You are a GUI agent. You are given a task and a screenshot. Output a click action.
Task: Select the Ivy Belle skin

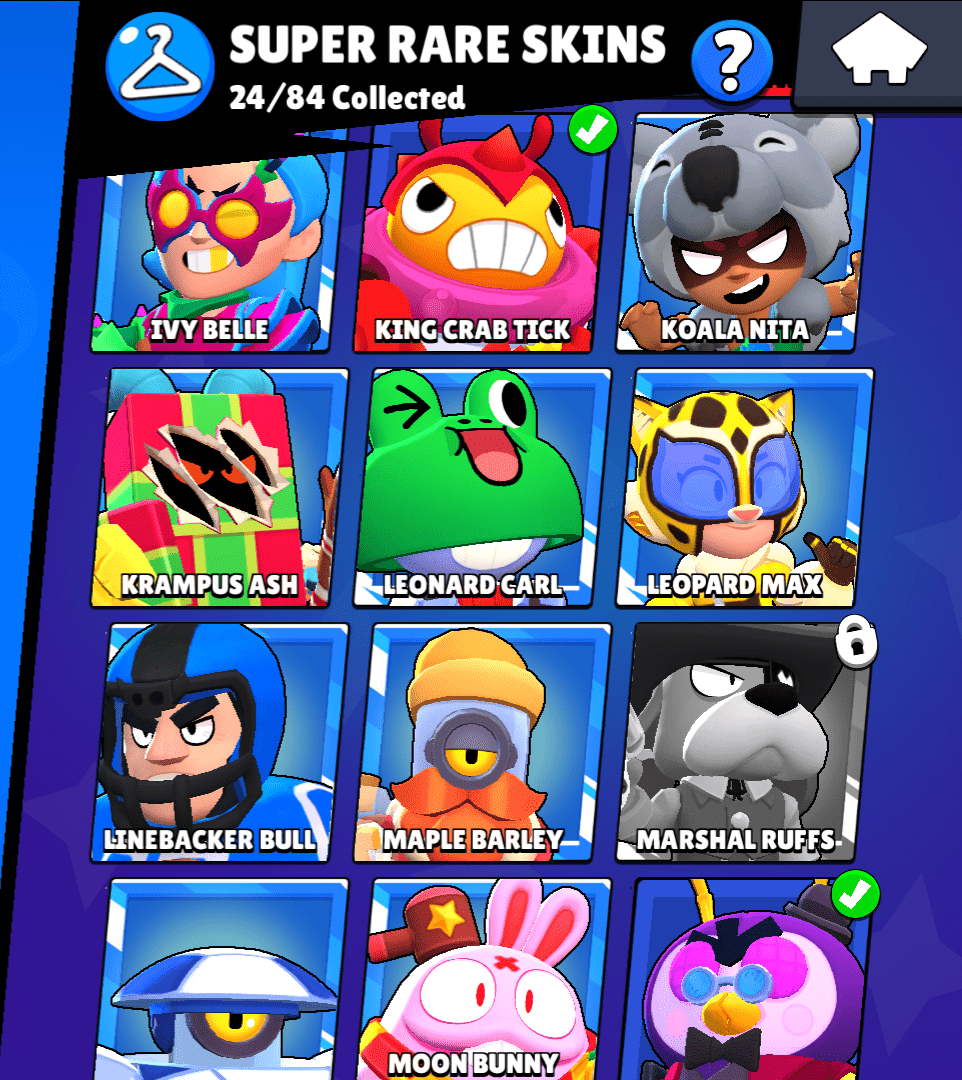tap(210, 250)
